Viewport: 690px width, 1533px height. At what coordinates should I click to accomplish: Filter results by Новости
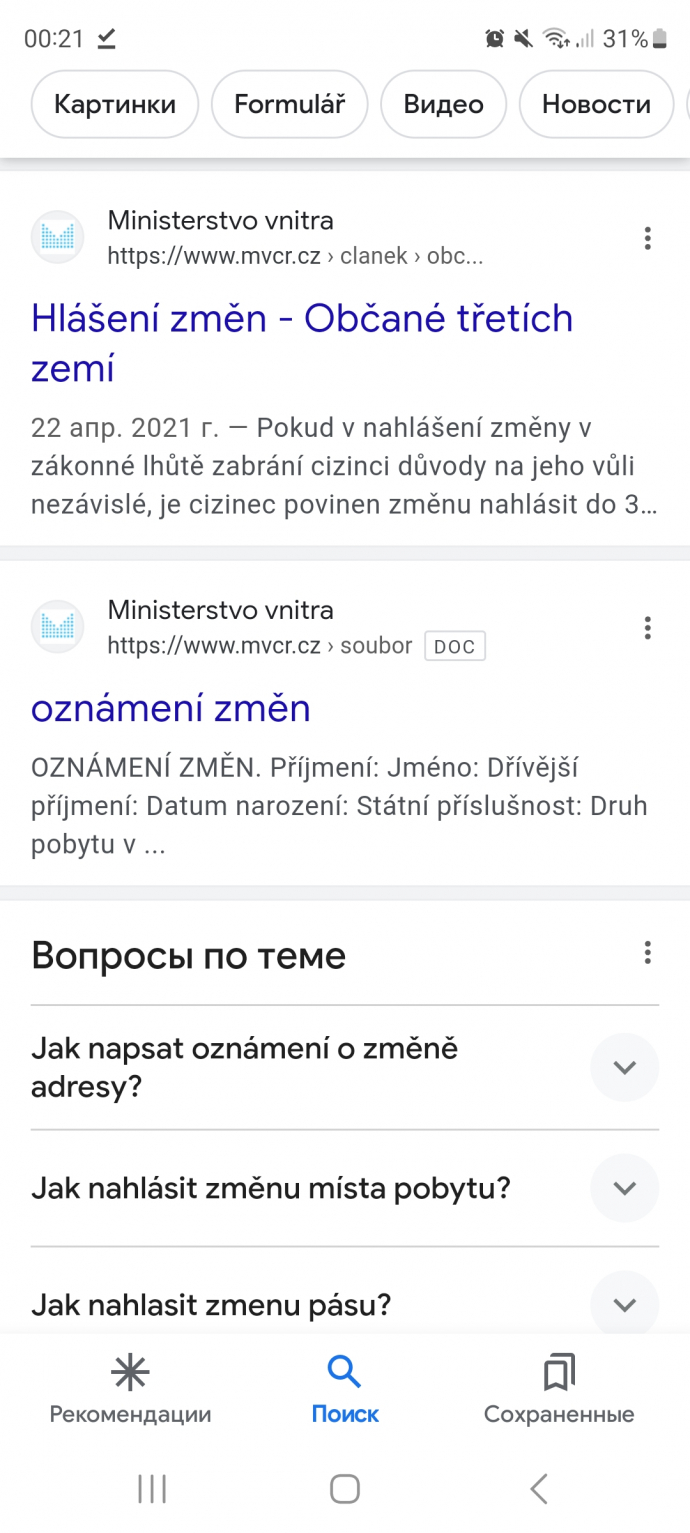tap(596, 104)
